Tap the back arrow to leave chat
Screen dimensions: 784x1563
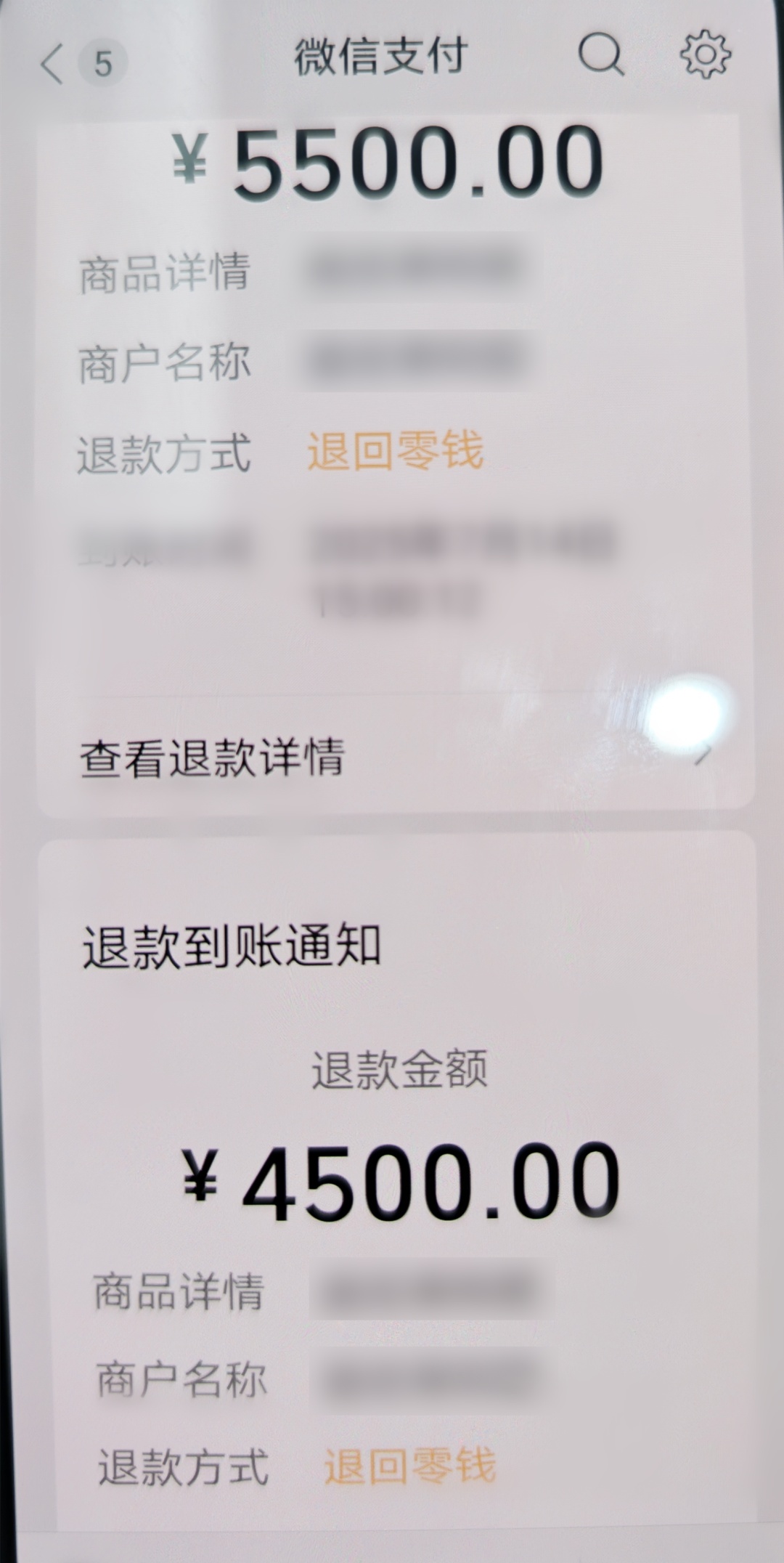click(x=51, y=61)
